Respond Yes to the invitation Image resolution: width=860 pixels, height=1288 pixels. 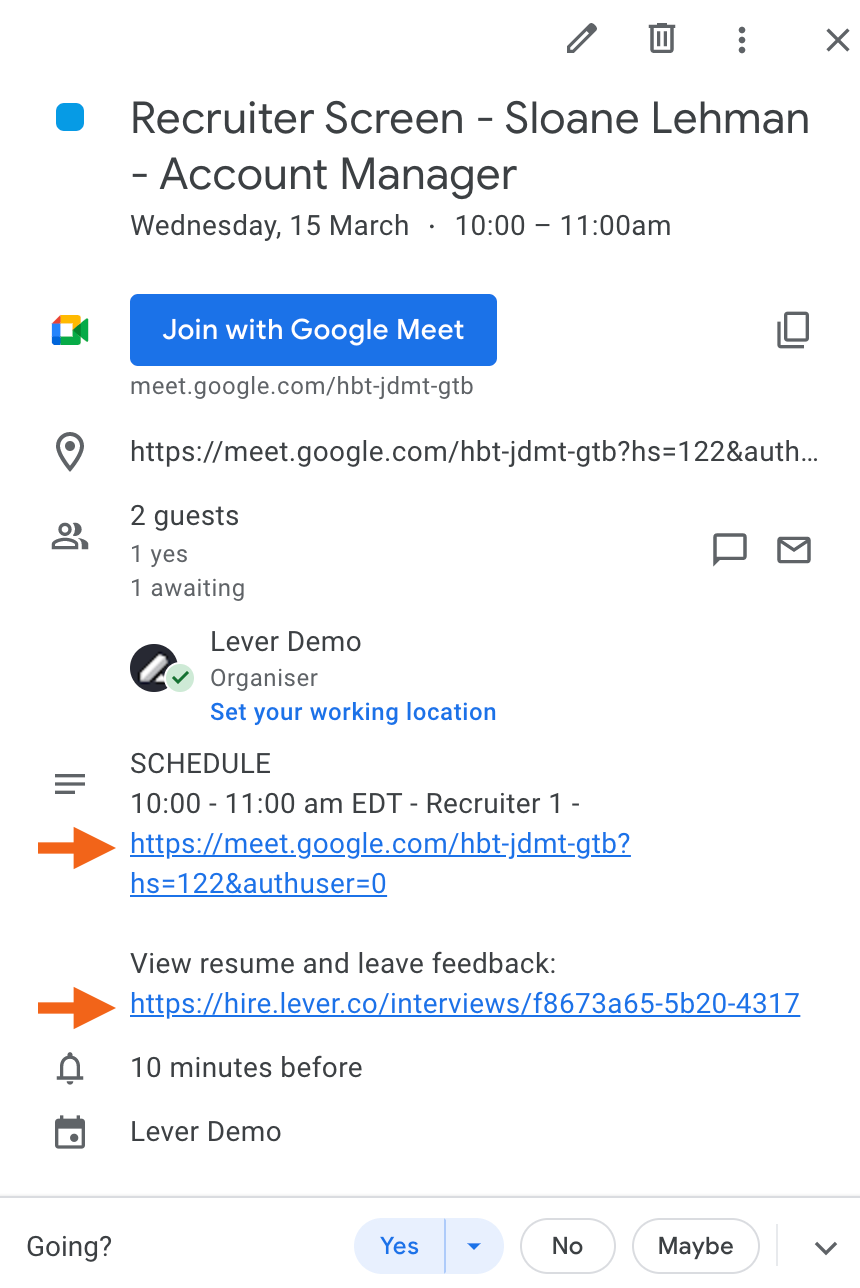coord(399,1246)
